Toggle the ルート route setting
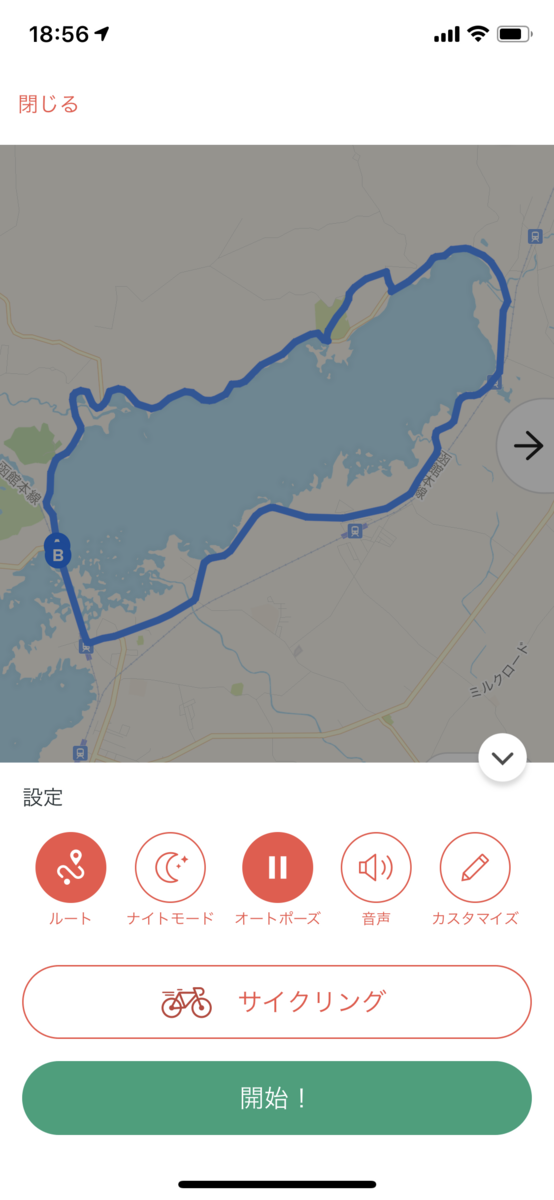Viewport: 554px width, 1200px height. [70, 868]
